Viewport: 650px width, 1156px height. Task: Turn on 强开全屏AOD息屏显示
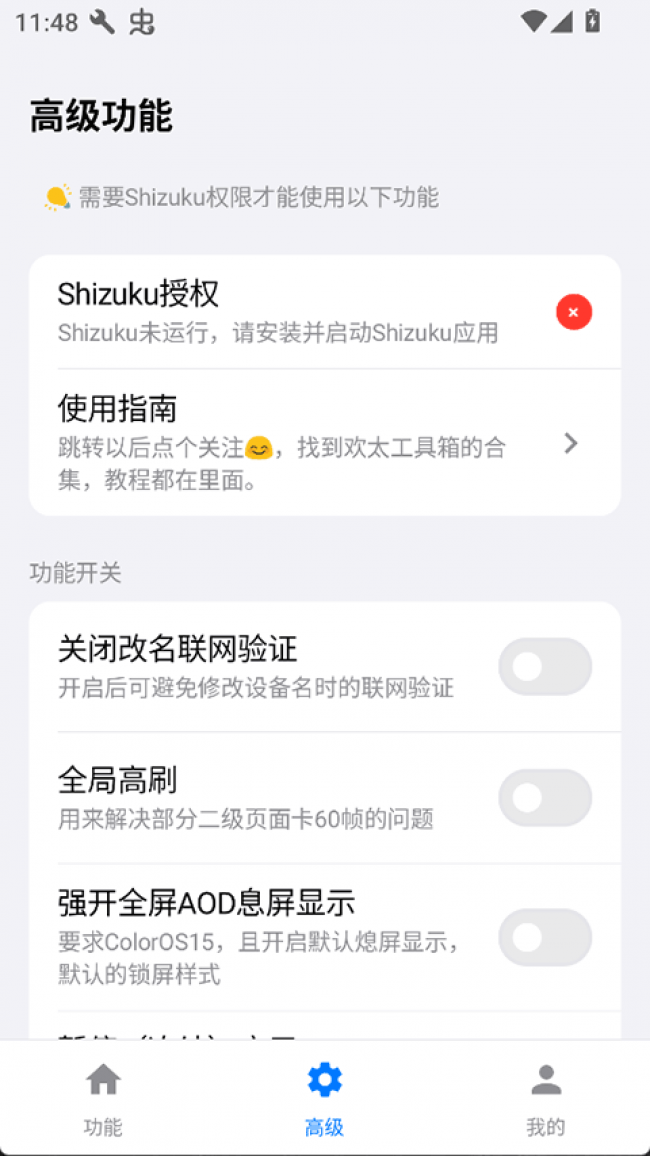[544, 937]
